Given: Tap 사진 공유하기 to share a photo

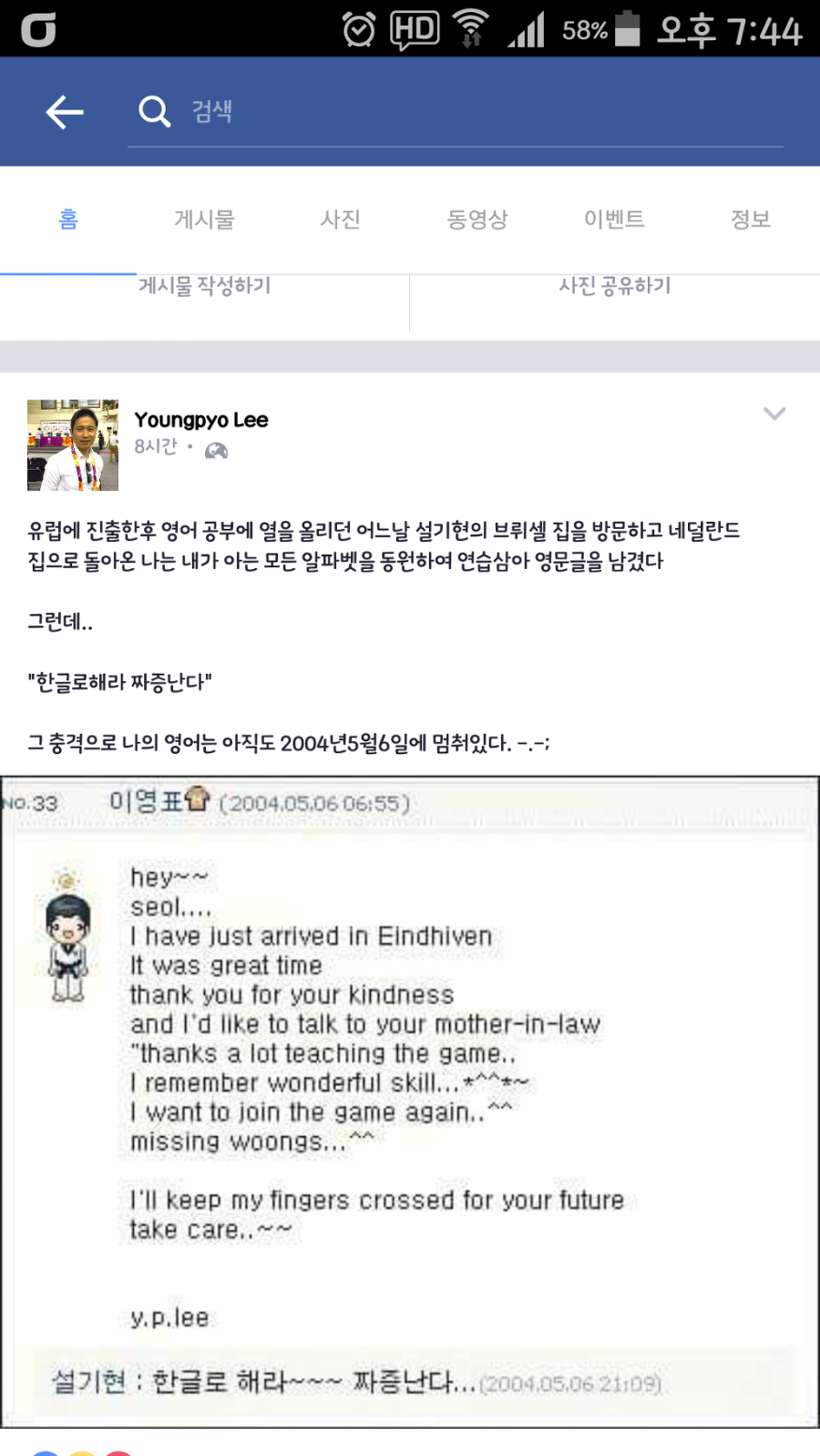Looking at the screenshot, I should pyautogui.click(x=615, y=287).
